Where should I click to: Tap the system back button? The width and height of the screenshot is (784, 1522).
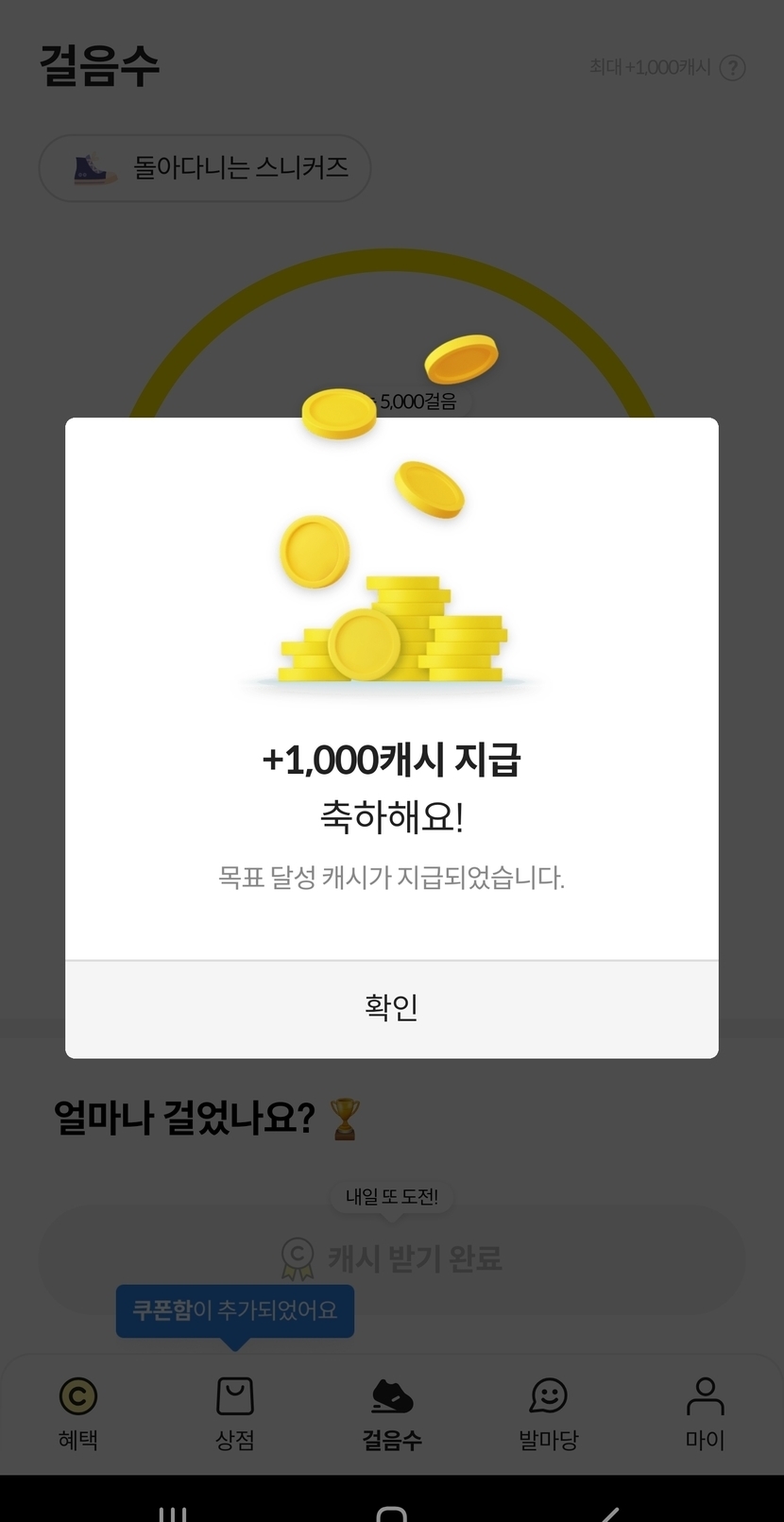610,1512
